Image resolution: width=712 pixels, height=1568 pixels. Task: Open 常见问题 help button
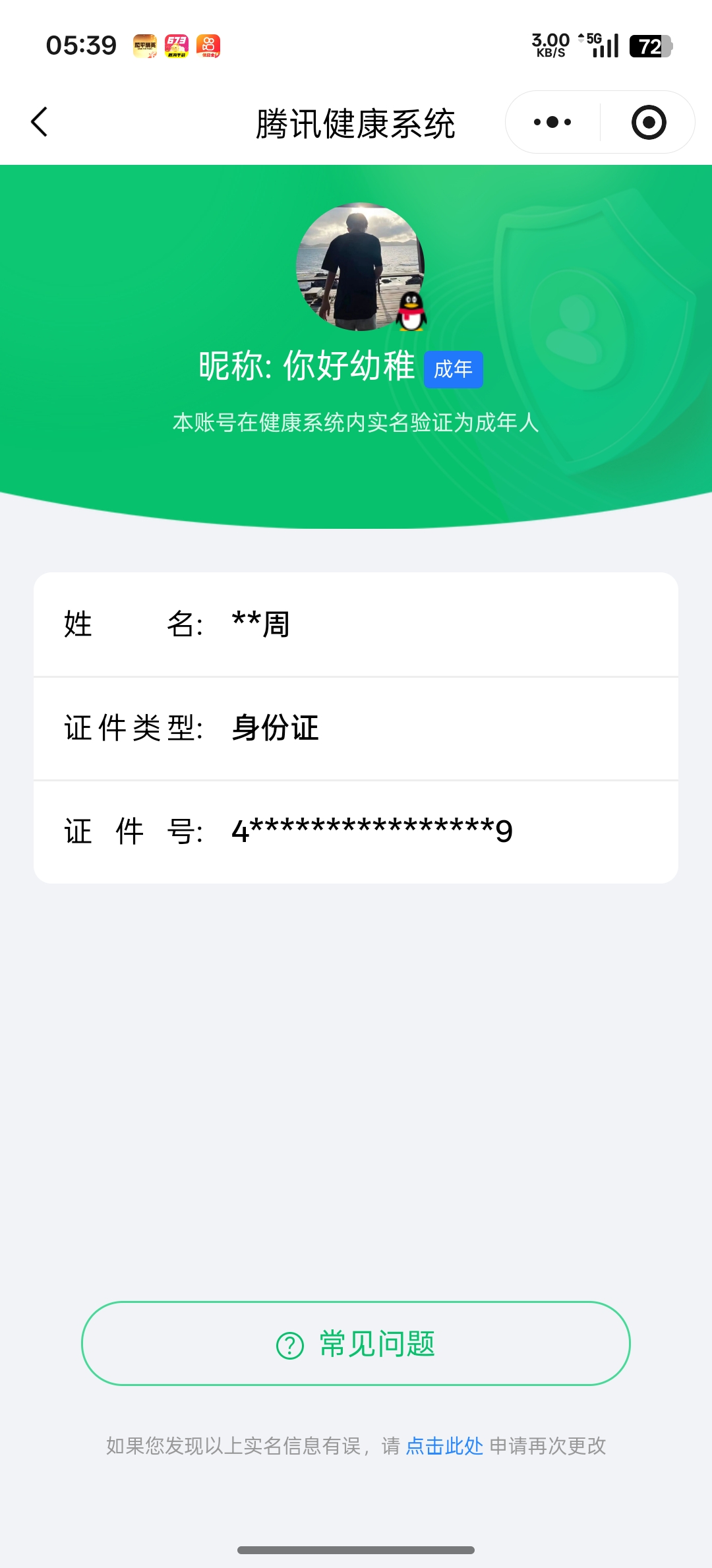[x=356, y=1343]
